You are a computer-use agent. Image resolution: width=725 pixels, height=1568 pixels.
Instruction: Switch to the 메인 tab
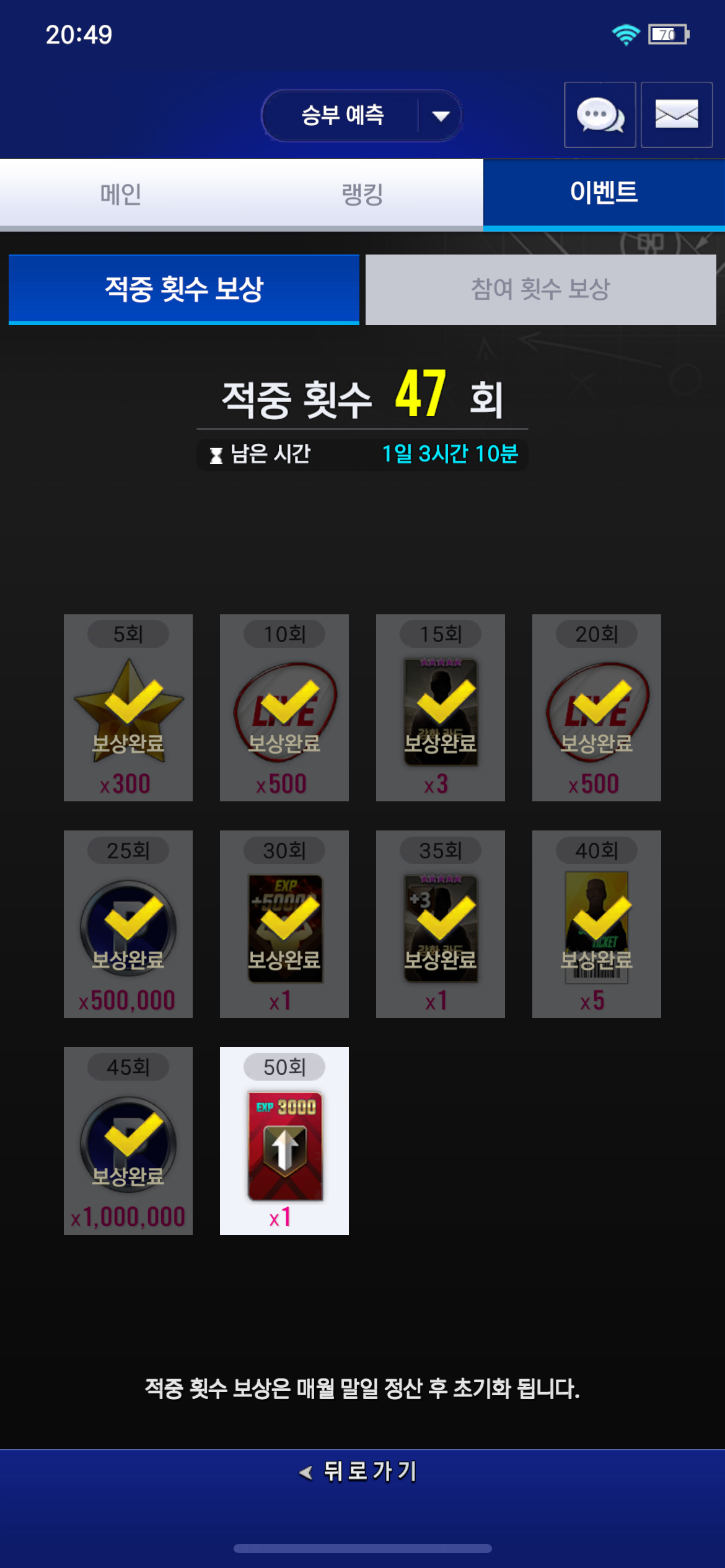pos(121,194)
